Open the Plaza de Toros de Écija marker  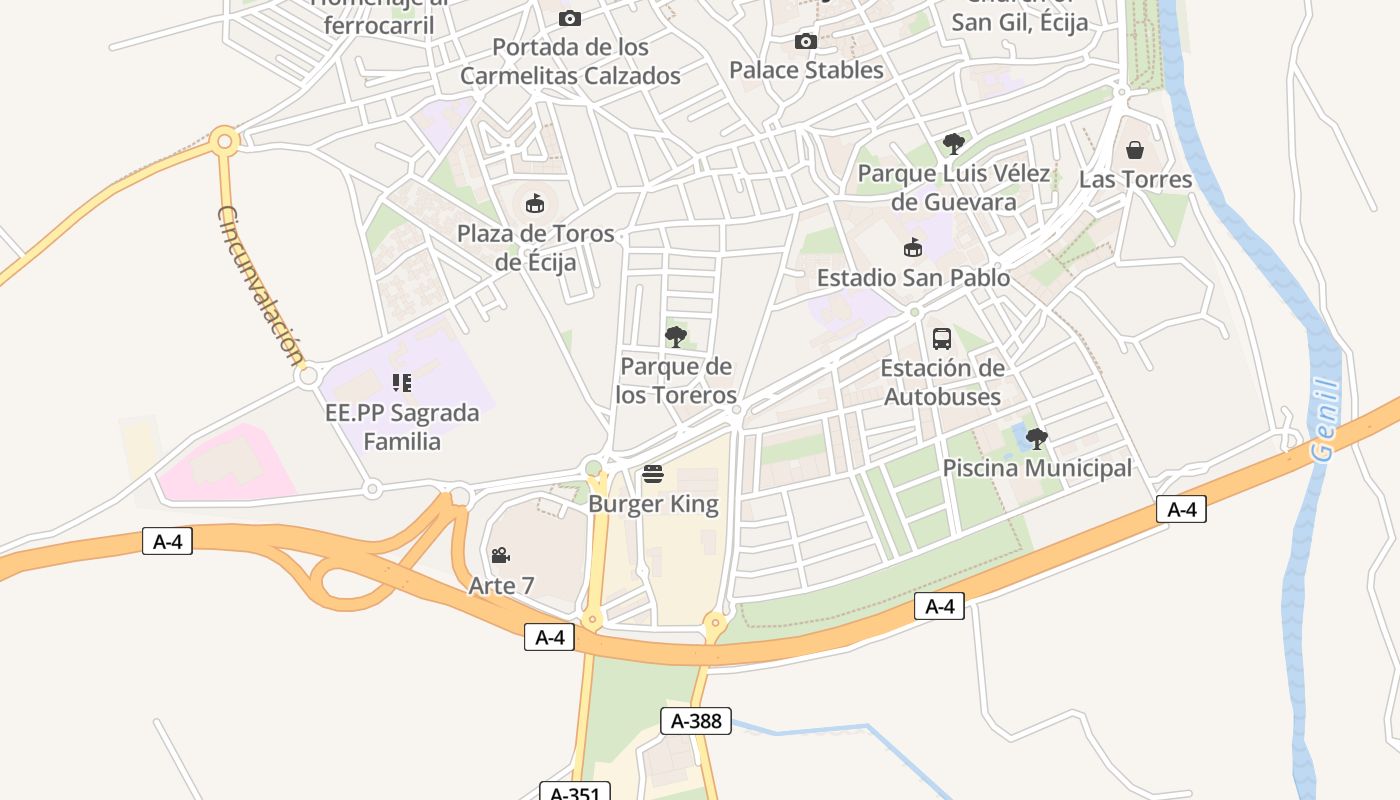point(536,204)
